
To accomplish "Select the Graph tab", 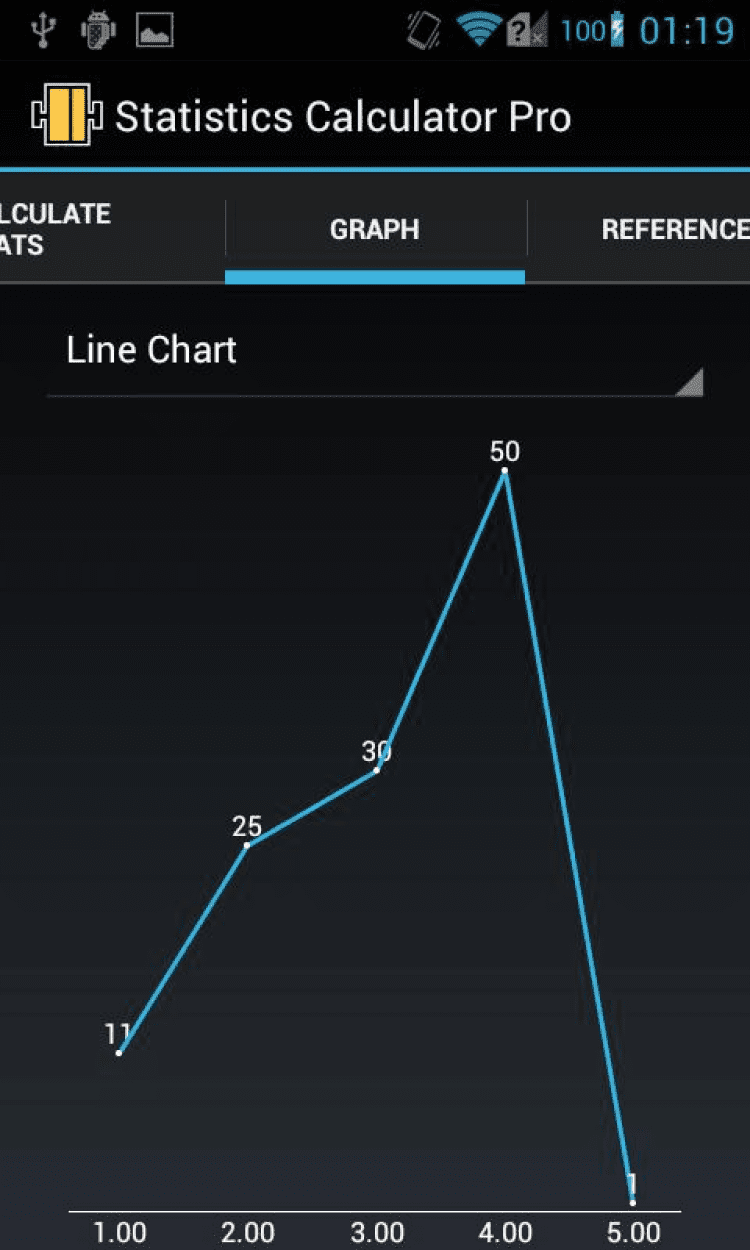I will pyautogui.click(x=375, y=229).
